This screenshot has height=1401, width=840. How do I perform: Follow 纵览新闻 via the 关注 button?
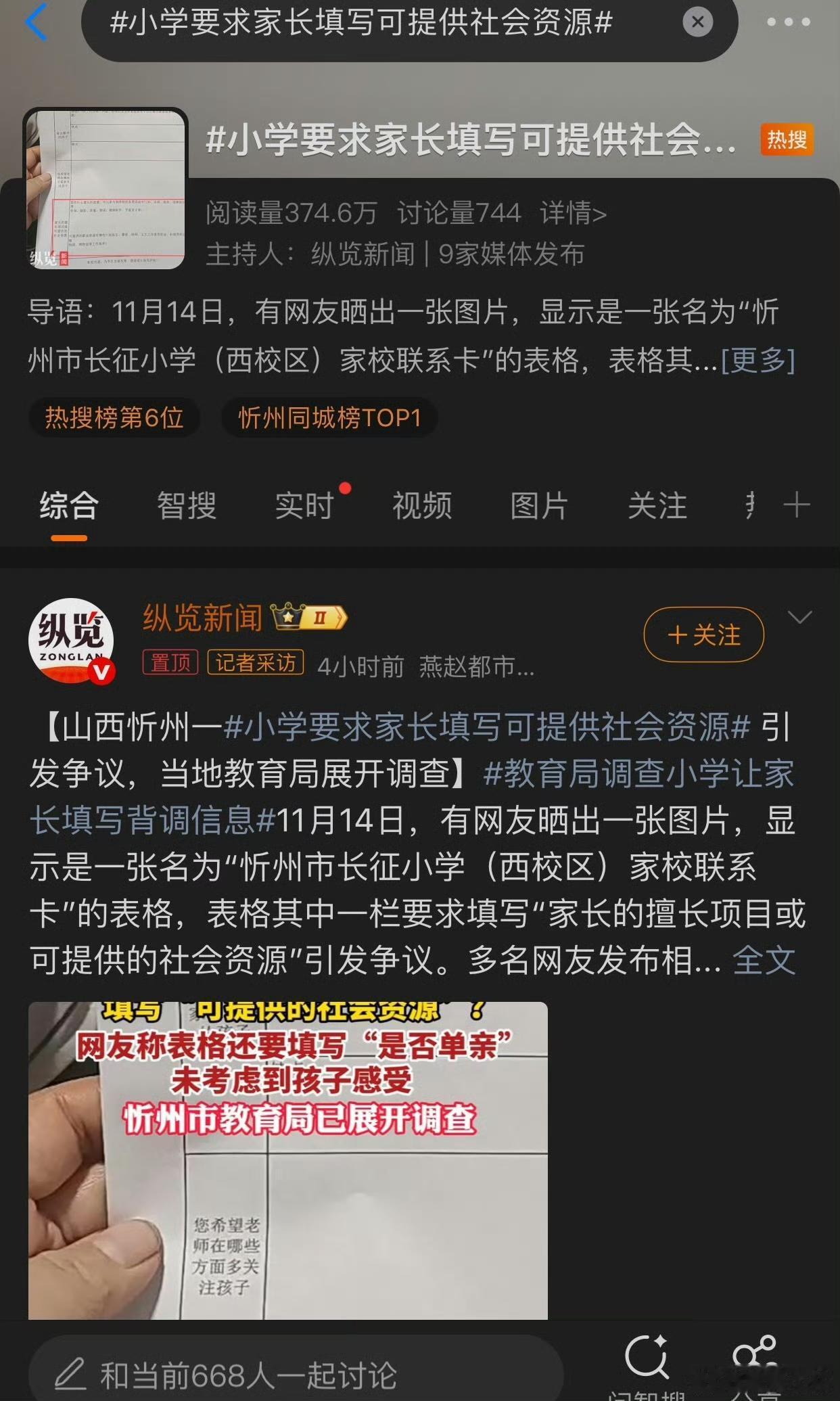click(703, 635)
